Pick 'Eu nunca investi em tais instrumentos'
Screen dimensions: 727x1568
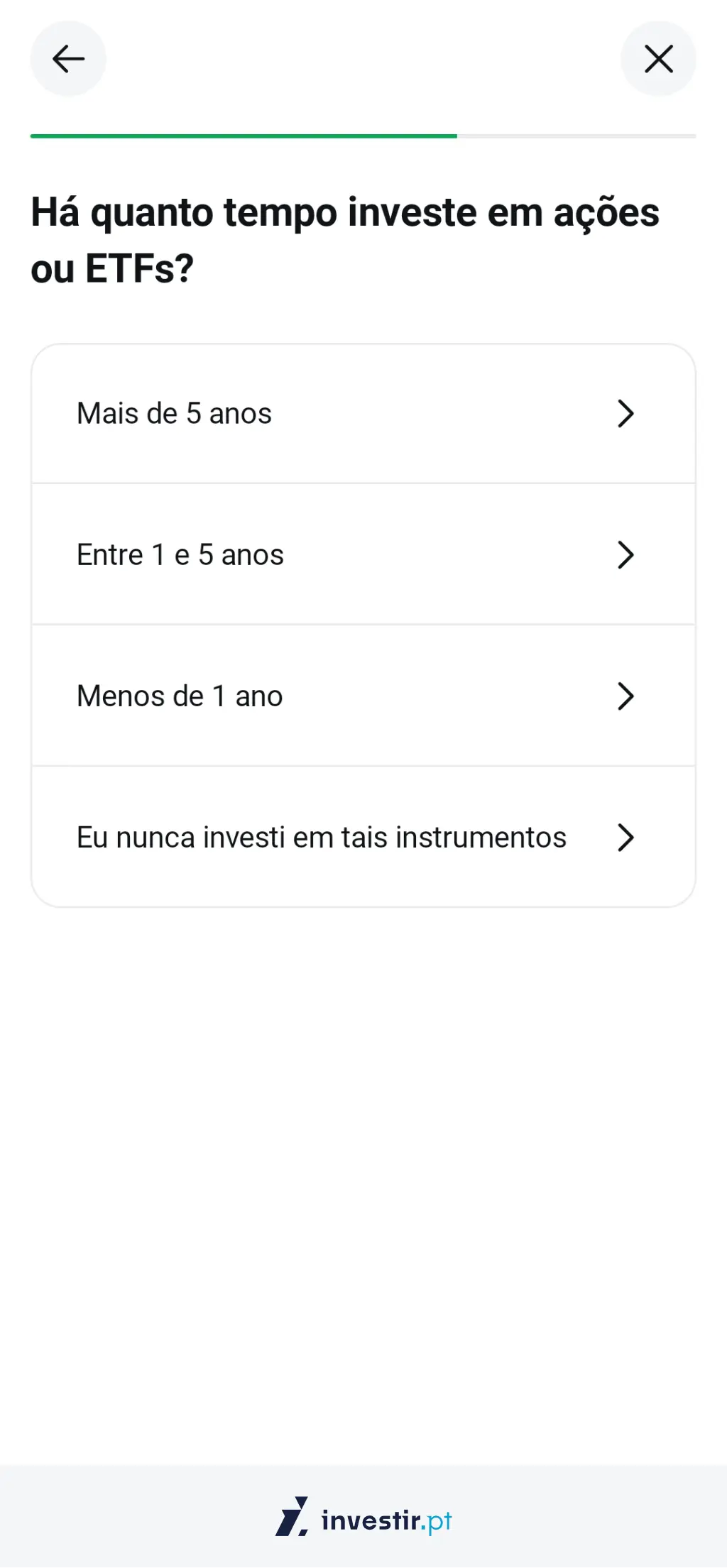coord(319,838)
